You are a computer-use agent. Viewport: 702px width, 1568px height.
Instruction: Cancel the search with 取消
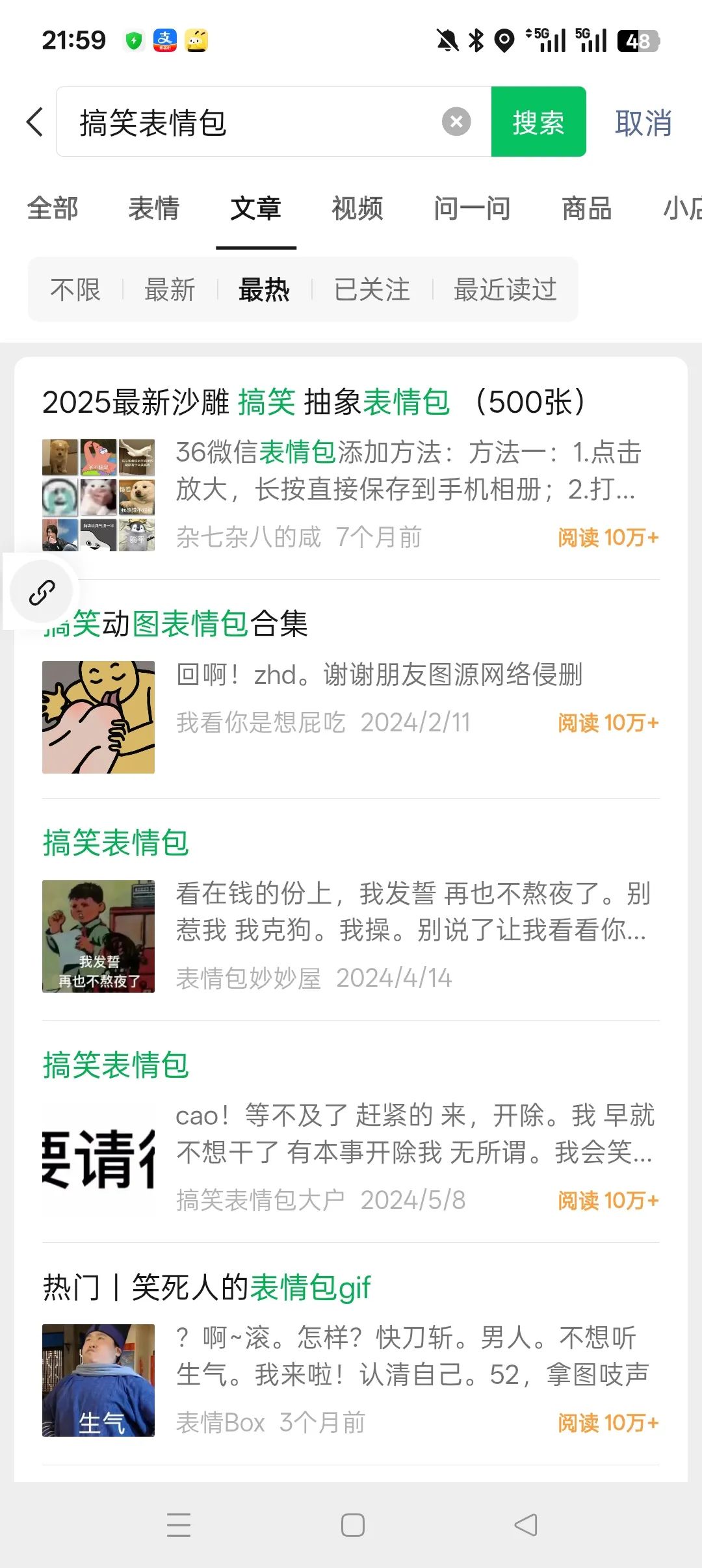(643, 123)
